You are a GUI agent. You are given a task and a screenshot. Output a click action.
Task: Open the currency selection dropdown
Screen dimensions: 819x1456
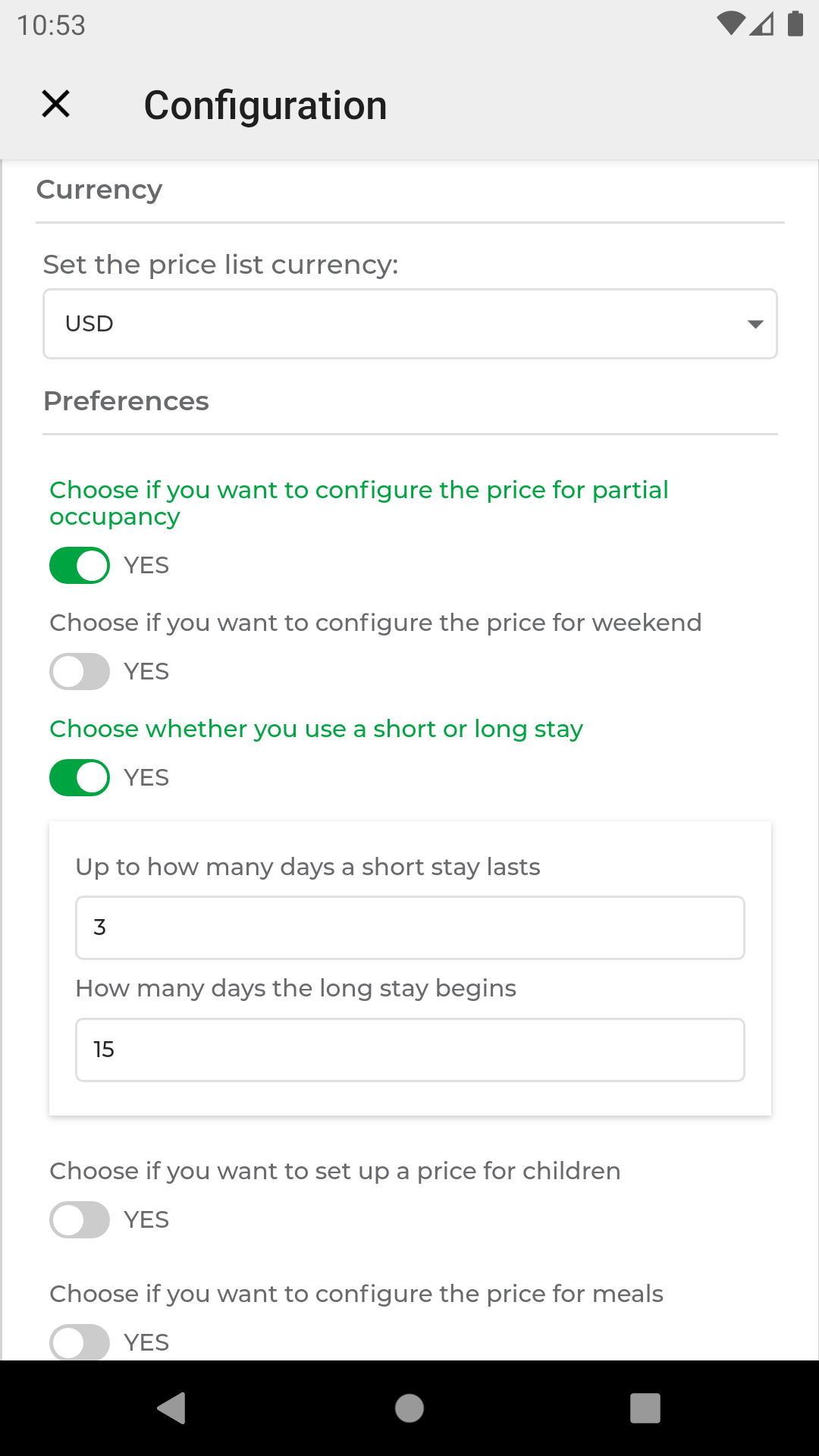(409, 323)
